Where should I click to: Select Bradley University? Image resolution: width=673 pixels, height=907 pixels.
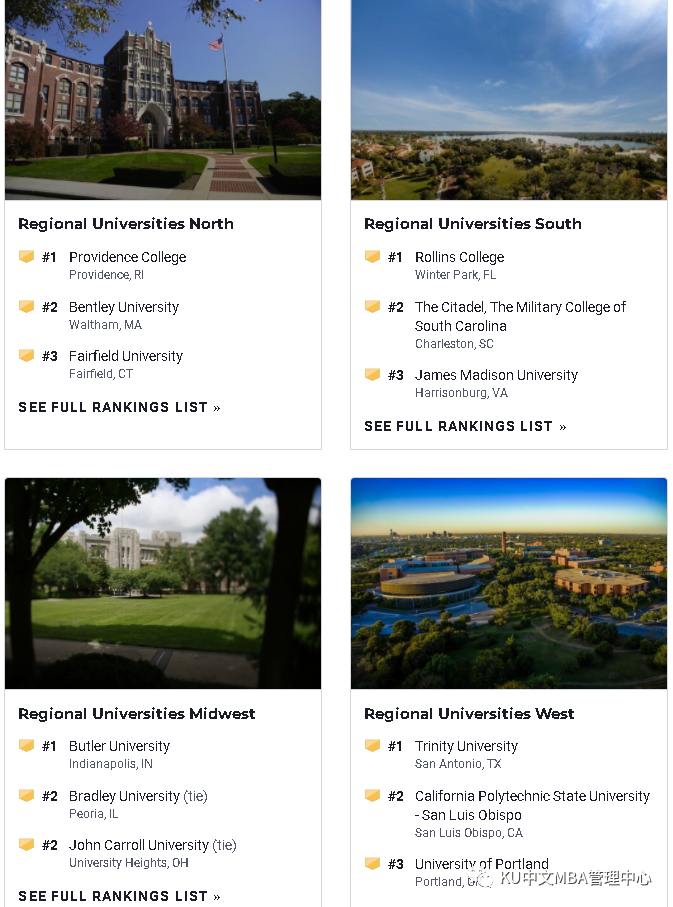pyautogui.click(x=125, y=796)
